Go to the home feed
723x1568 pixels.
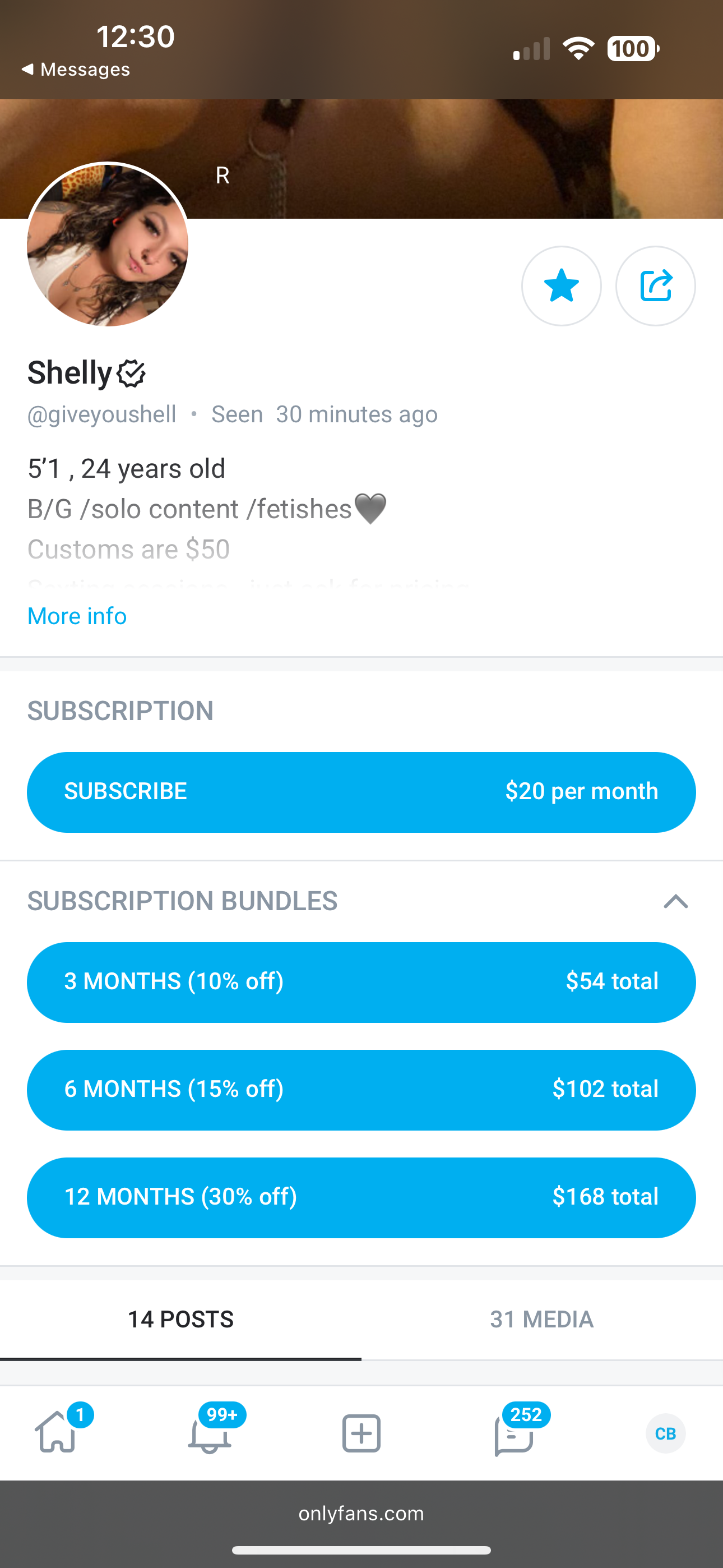[58, 1432]
